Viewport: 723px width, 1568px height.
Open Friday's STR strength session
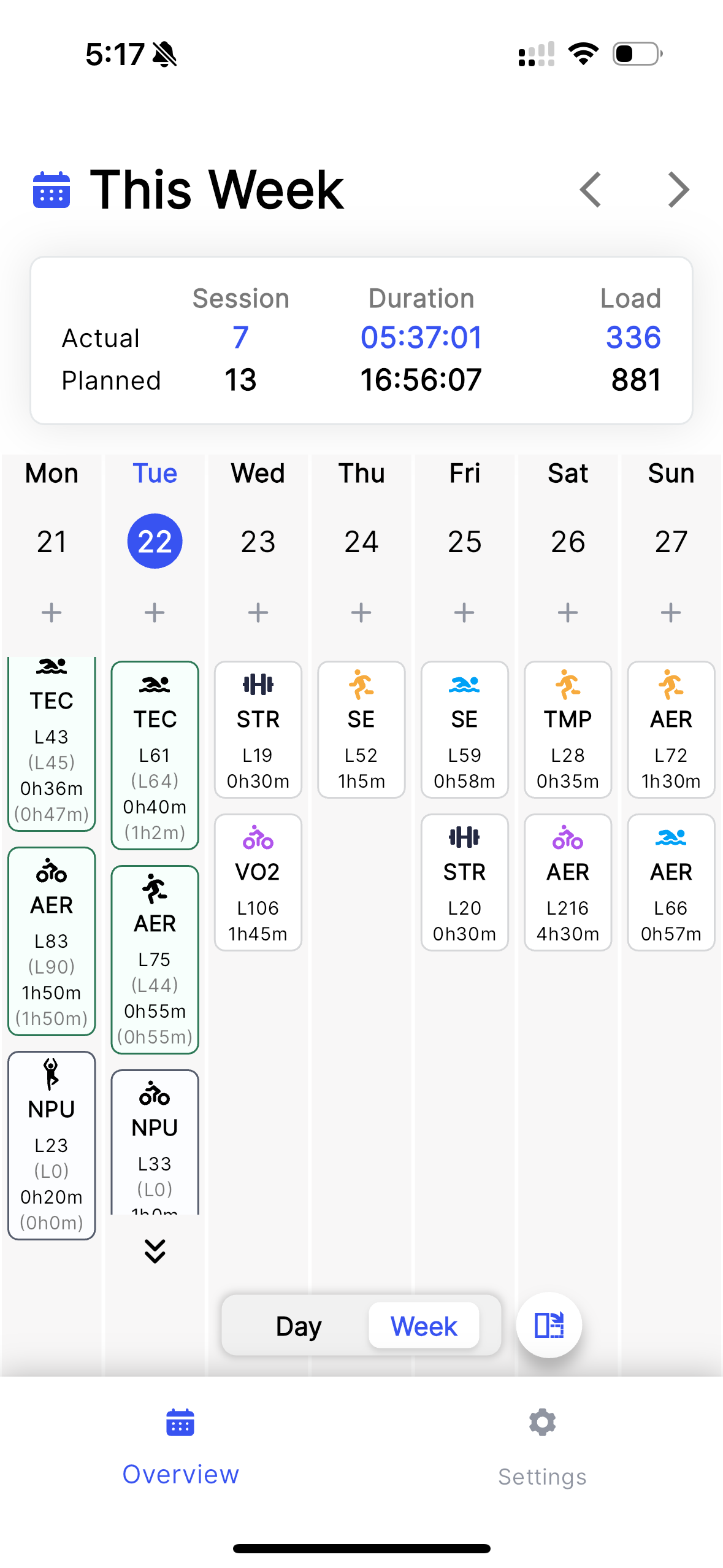(x=464, y=882)
